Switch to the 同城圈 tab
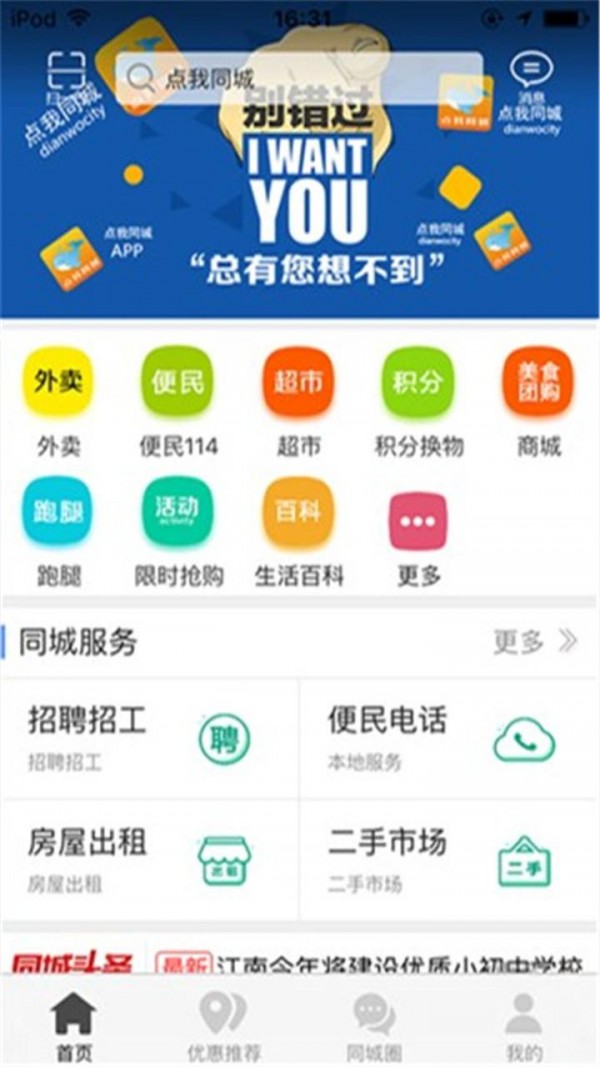 (x=374, y=1026)
